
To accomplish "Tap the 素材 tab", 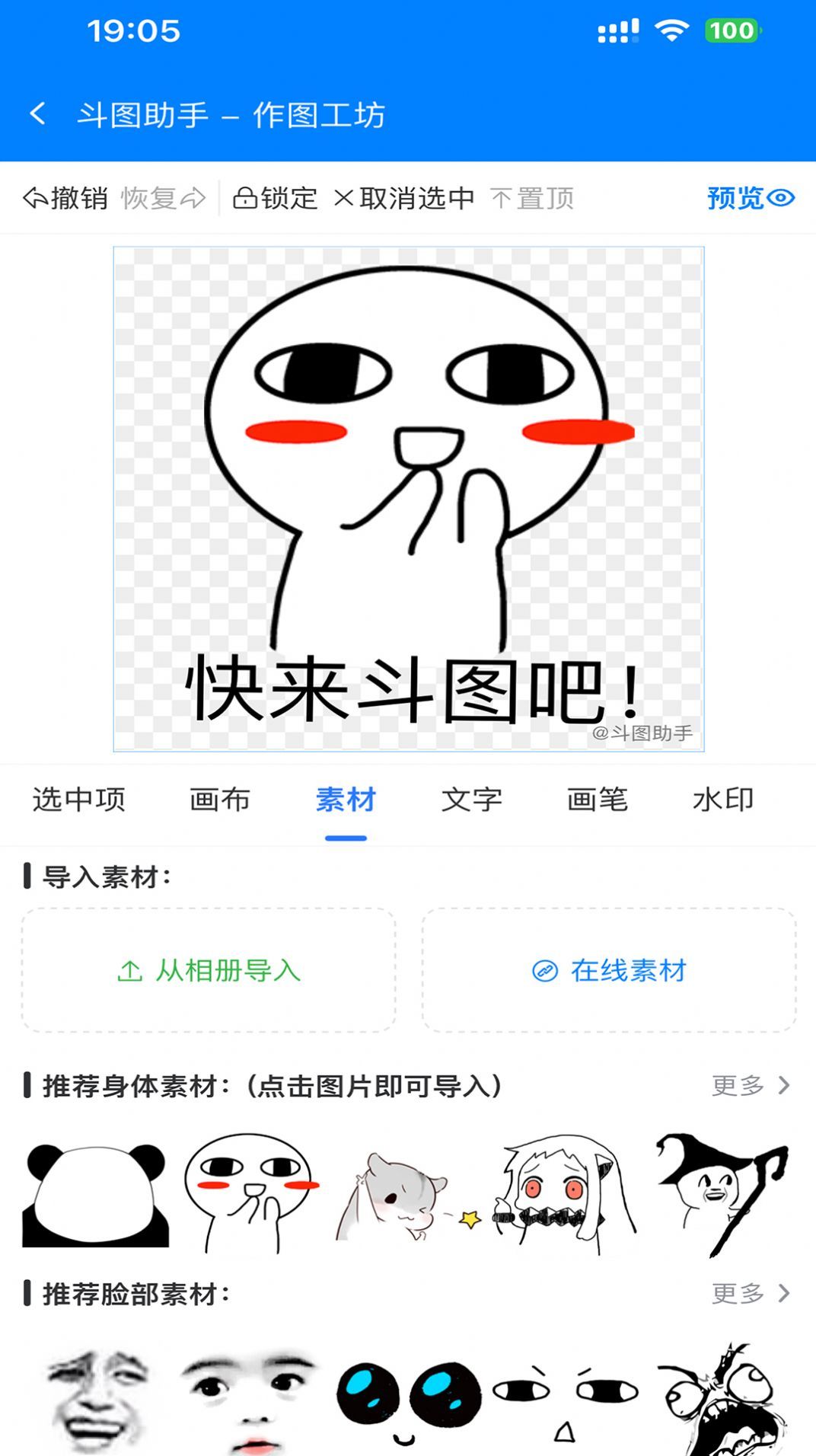I will pos(346,800).
